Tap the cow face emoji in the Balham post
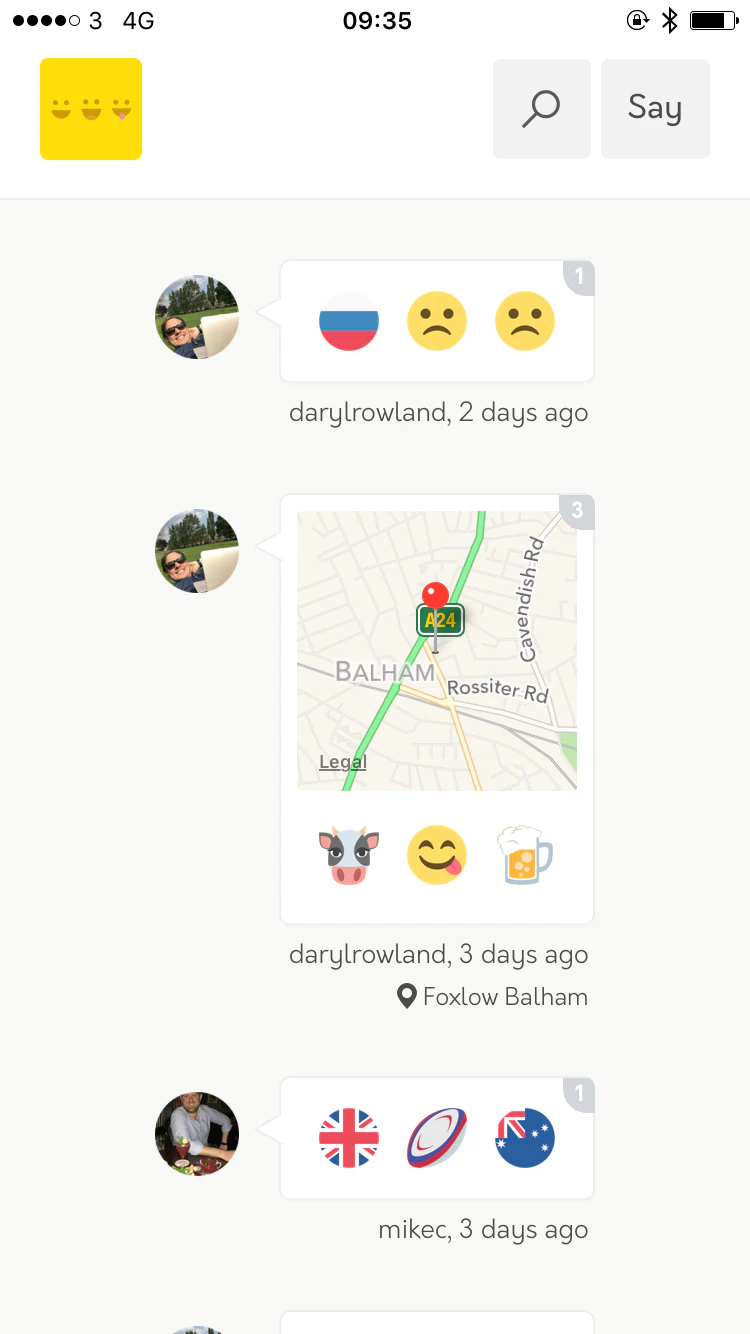This screenshot has height=1334, width=750. tap(349, 855)
